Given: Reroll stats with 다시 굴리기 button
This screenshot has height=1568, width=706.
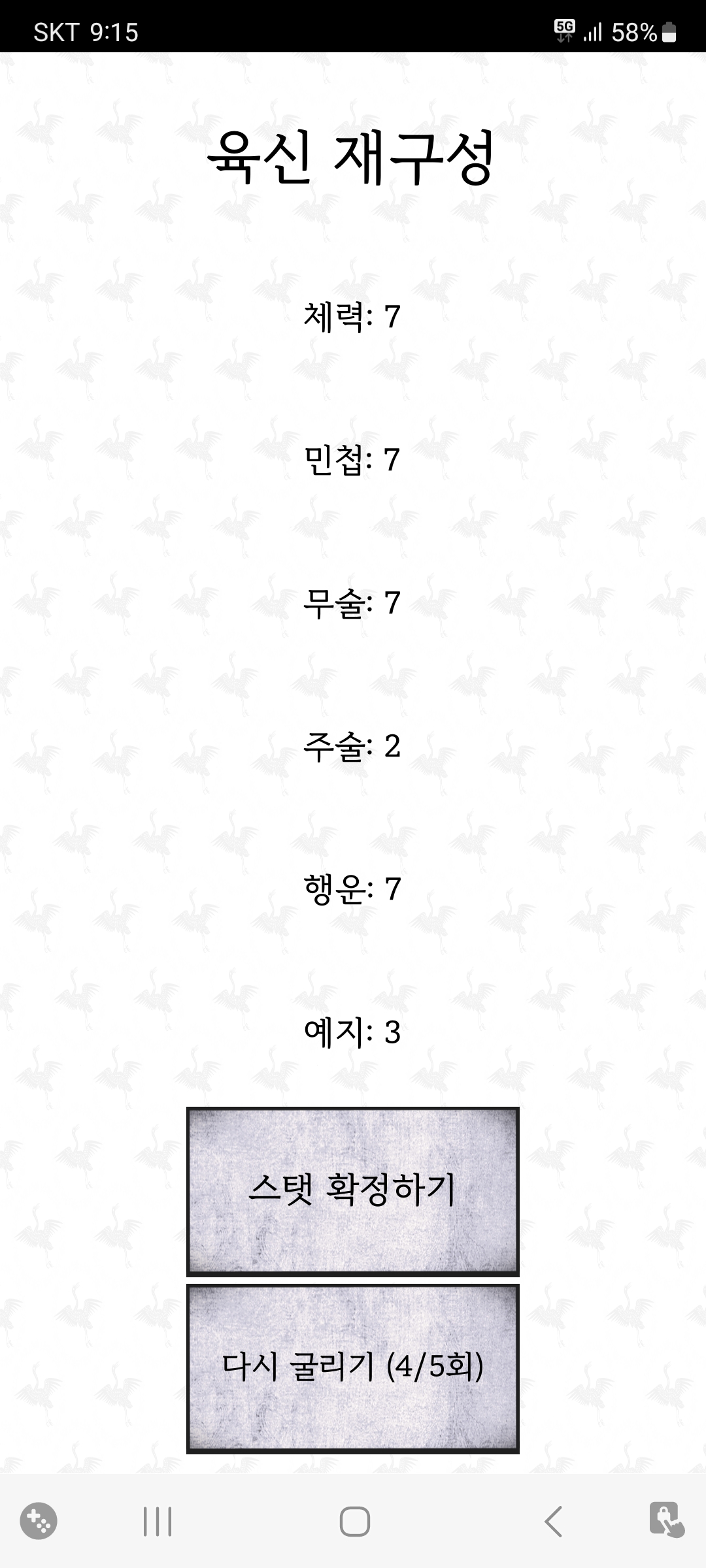Looking at the screenshot, I should coord(352,1368).
